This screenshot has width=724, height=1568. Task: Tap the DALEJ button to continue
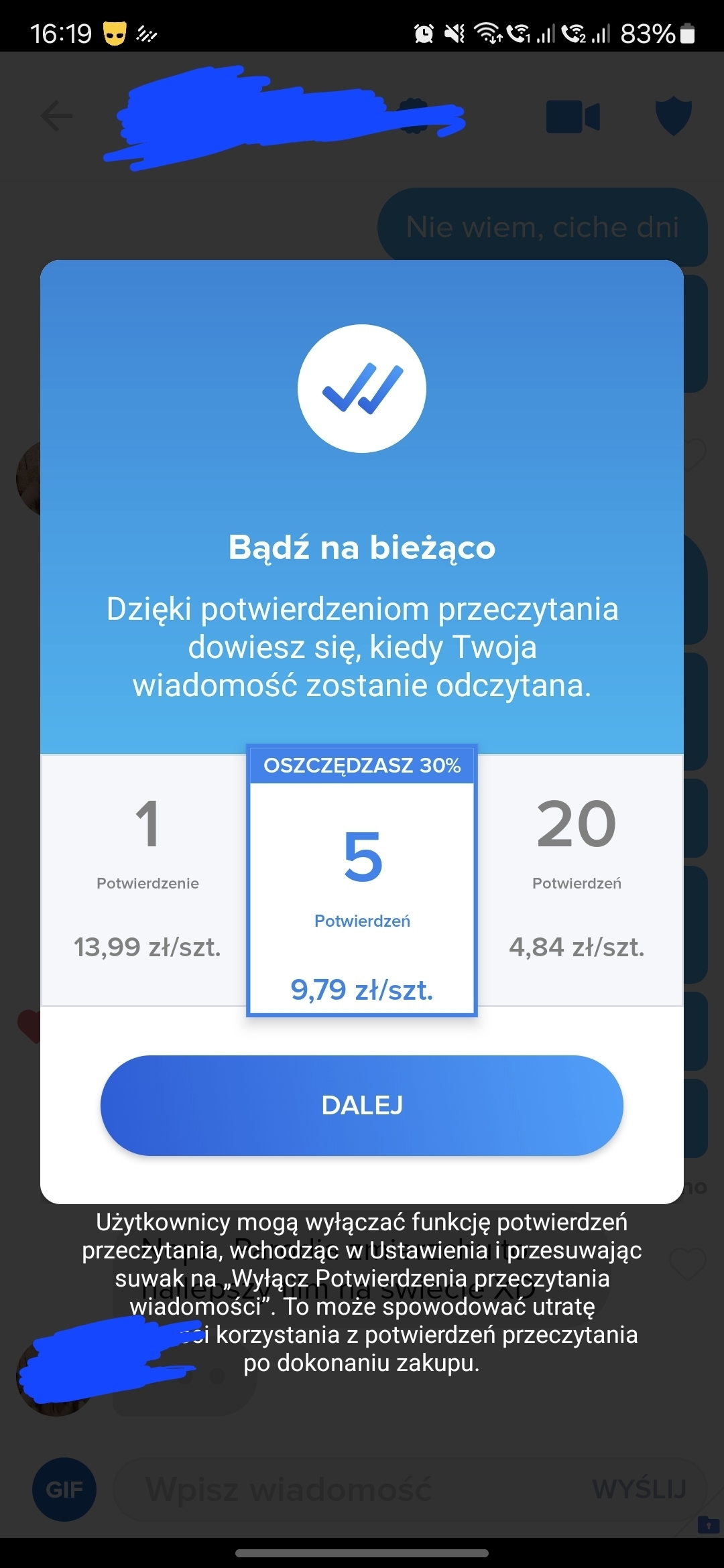(x=362, y=1105)
